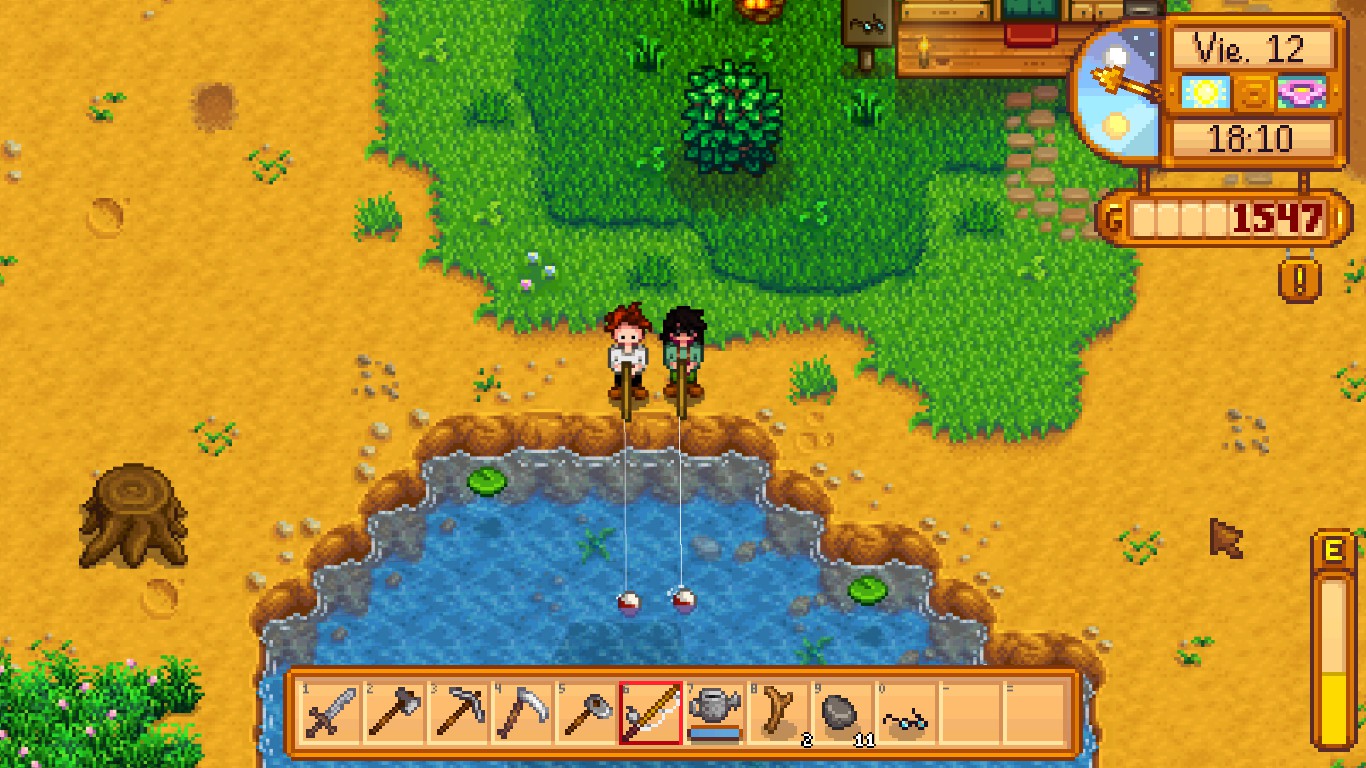Equip the axe from slot 2
The height and width of the screenshot is (768, 1366).
pos(395,713)
